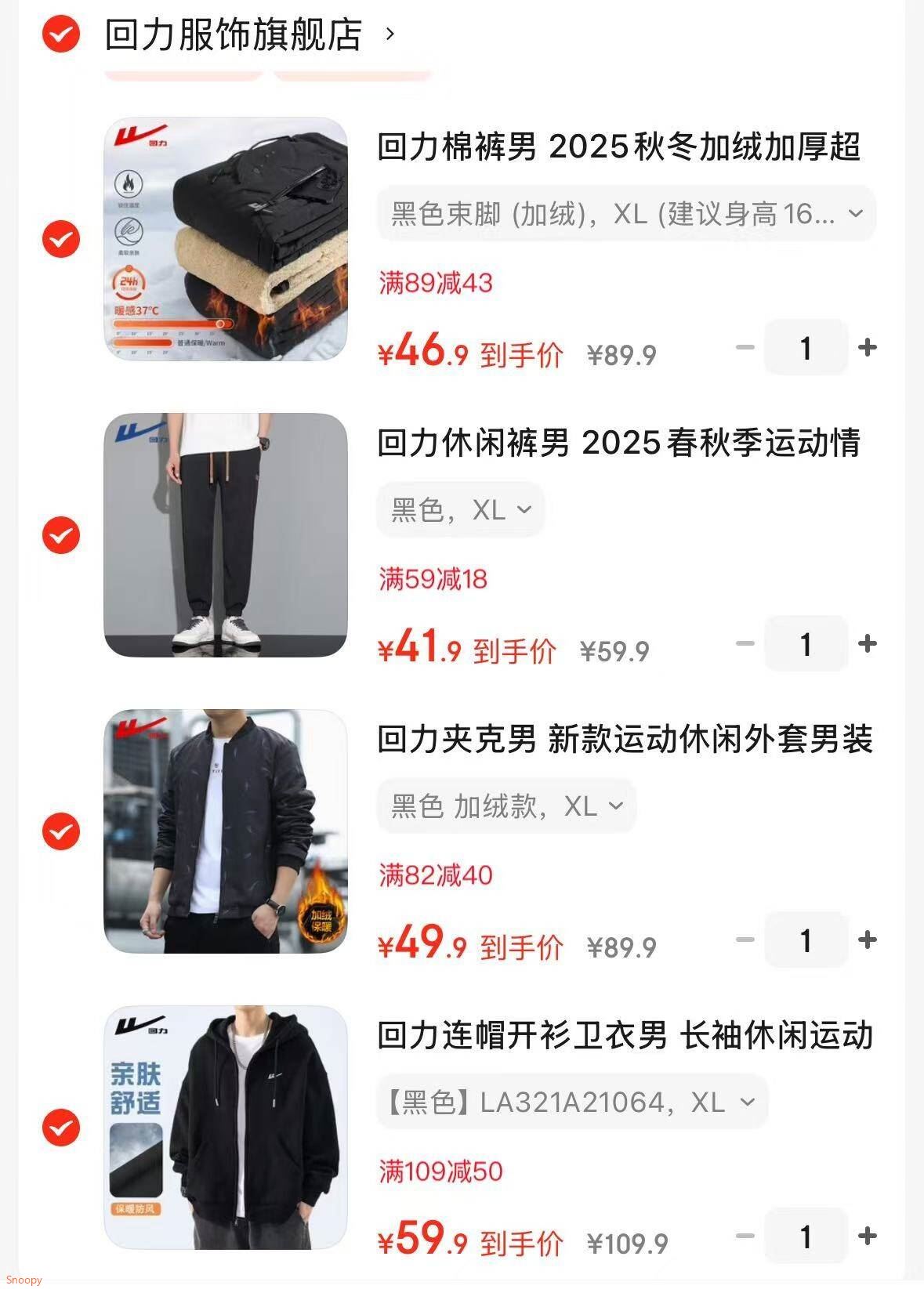This screenshot has height=1289, width=924.
Task: View the 回力休闲裤男 product picture
Action: point(226,535)
